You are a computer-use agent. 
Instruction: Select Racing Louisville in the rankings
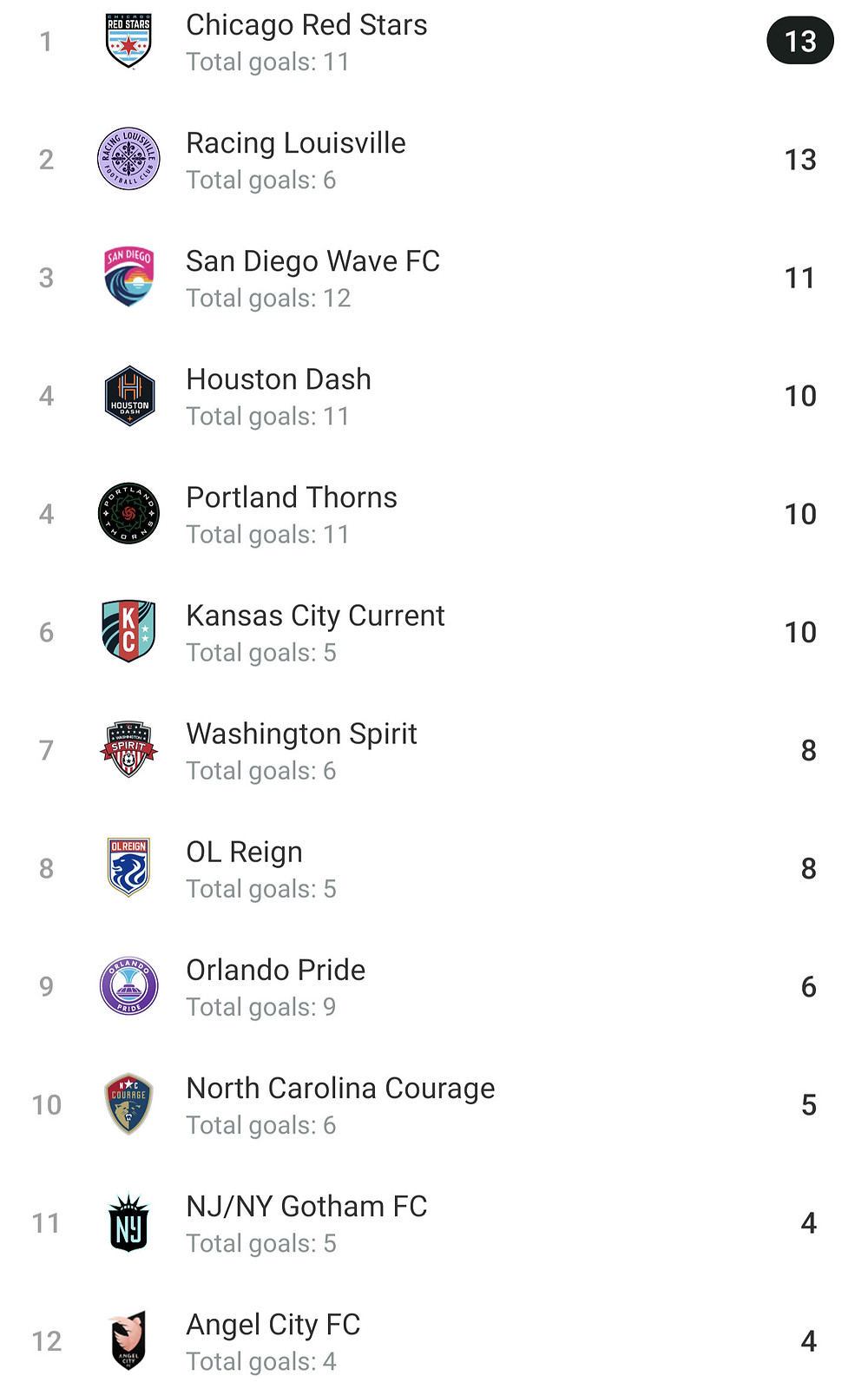pos(434,160)
